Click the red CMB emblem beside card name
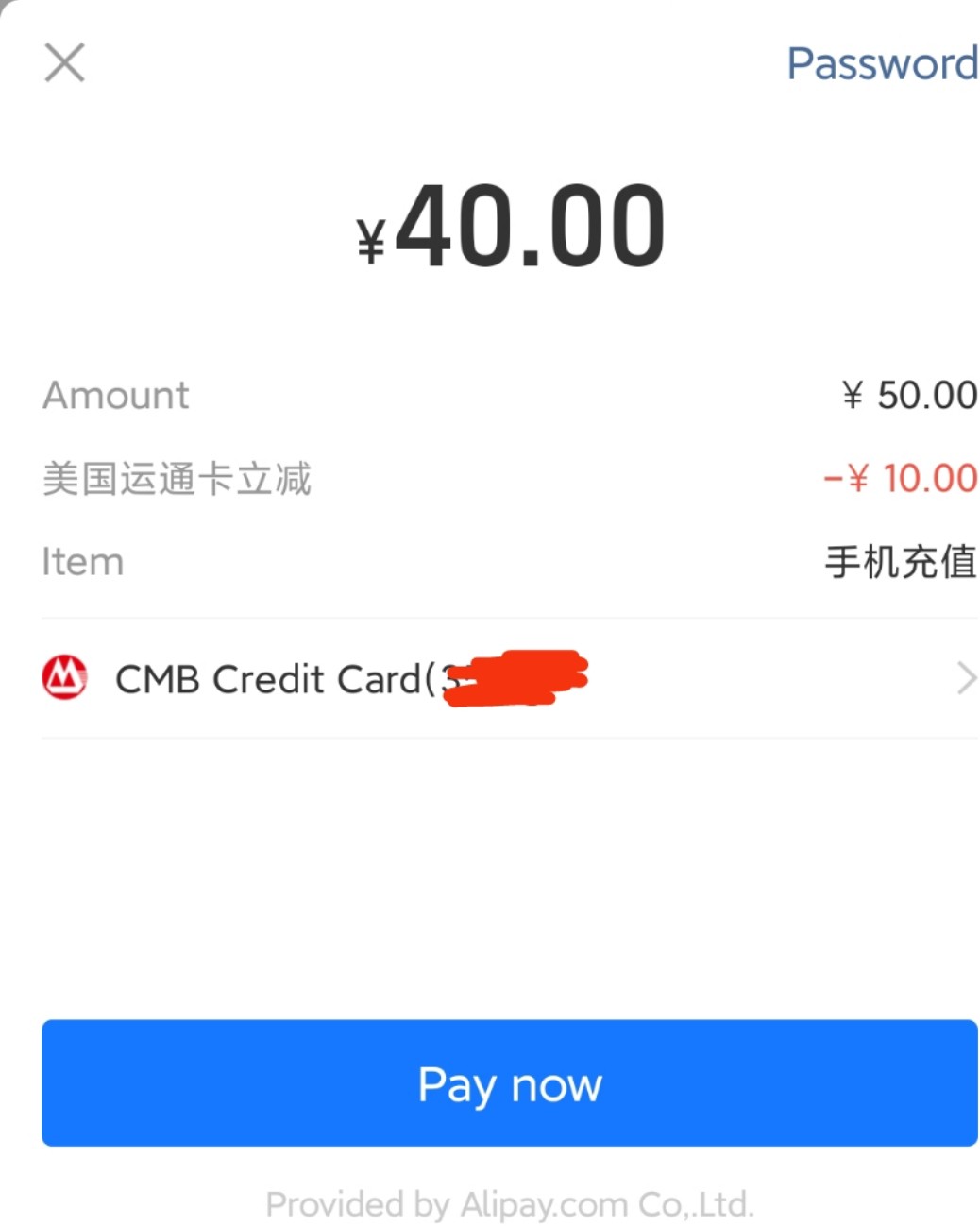Viewport: 980px width, 1226px height. pos(63,677)
